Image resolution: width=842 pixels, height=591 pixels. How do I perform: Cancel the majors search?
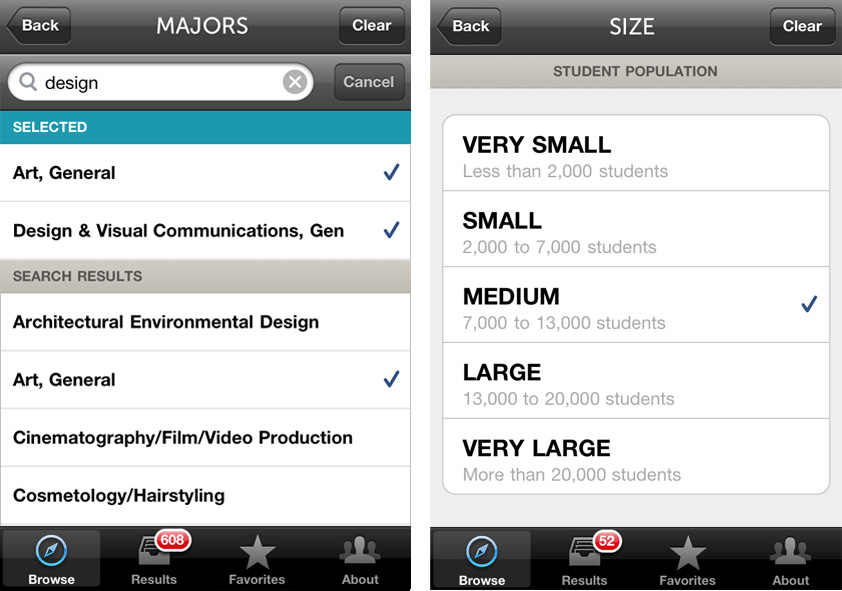pos(368,82)
